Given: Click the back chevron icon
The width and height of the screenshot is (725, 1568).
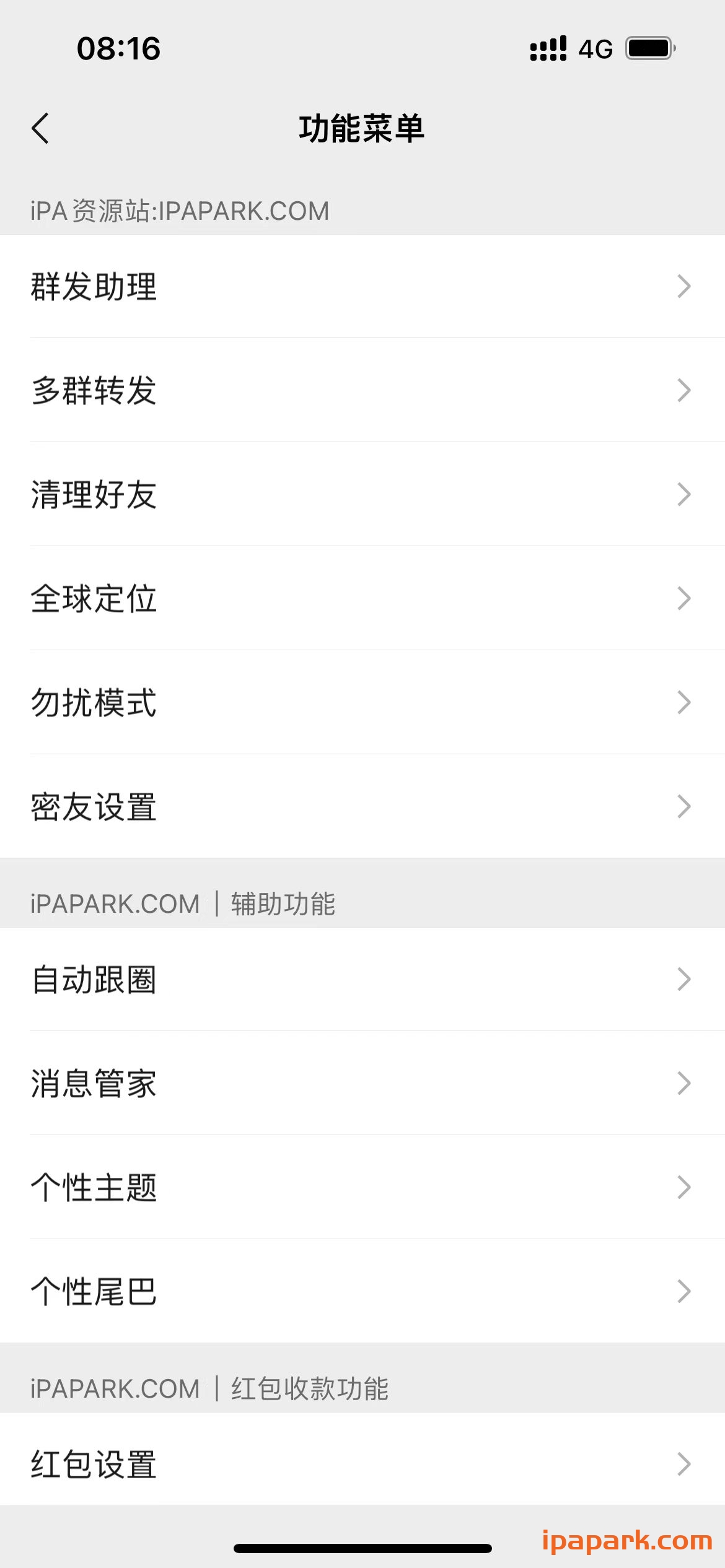Looking at the screenshot, I should [x=41, y=128].
